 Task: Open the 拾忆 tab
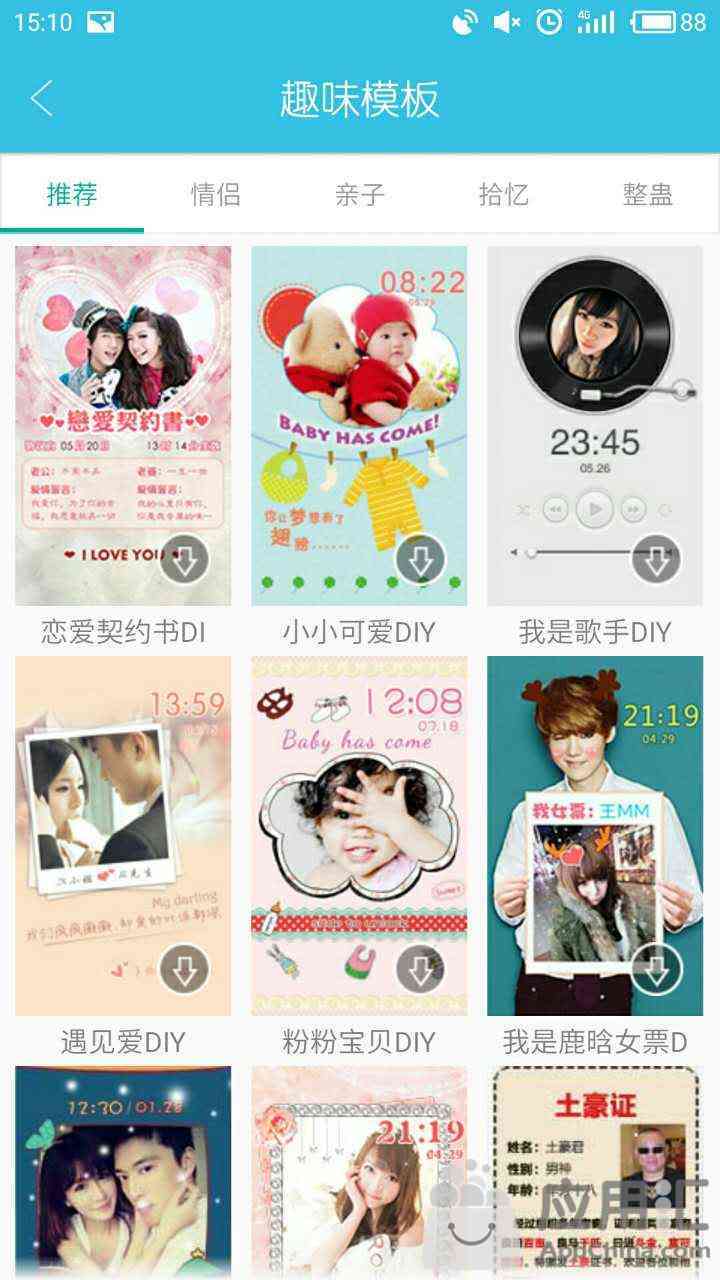(x=503, y=194)
